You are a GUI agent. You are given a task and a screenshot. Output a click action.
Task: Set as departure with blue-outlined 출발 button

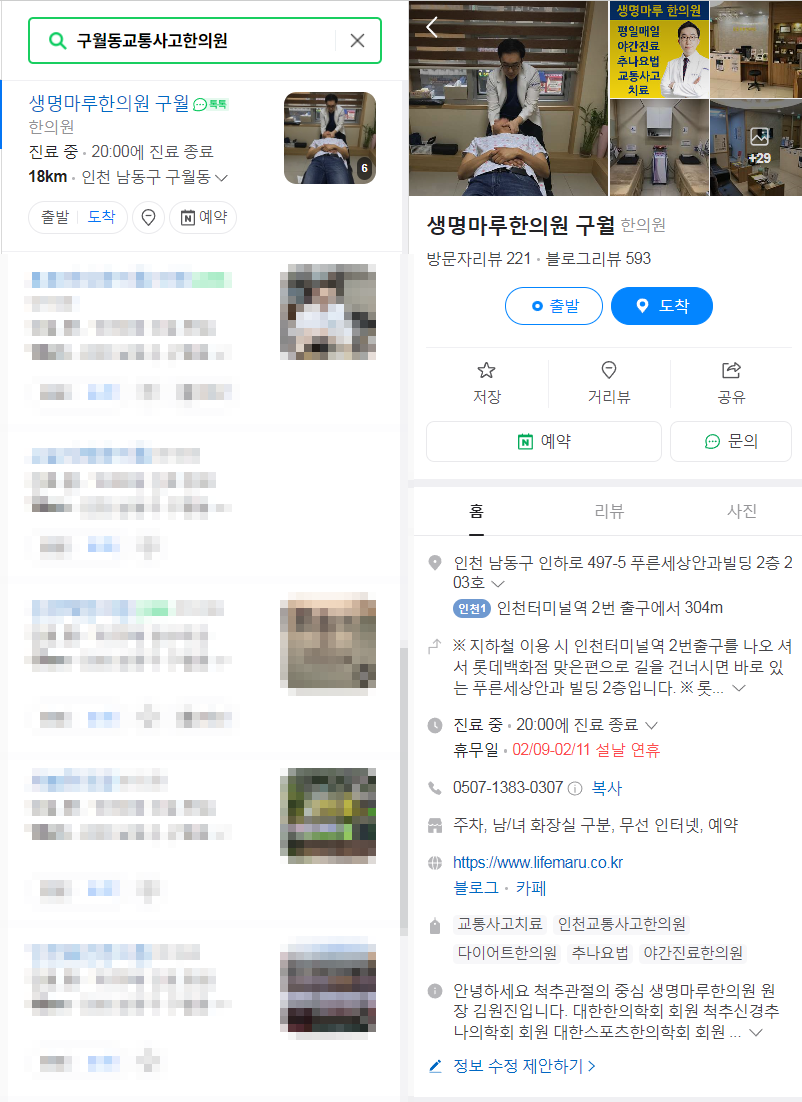(x=554, y=306)
